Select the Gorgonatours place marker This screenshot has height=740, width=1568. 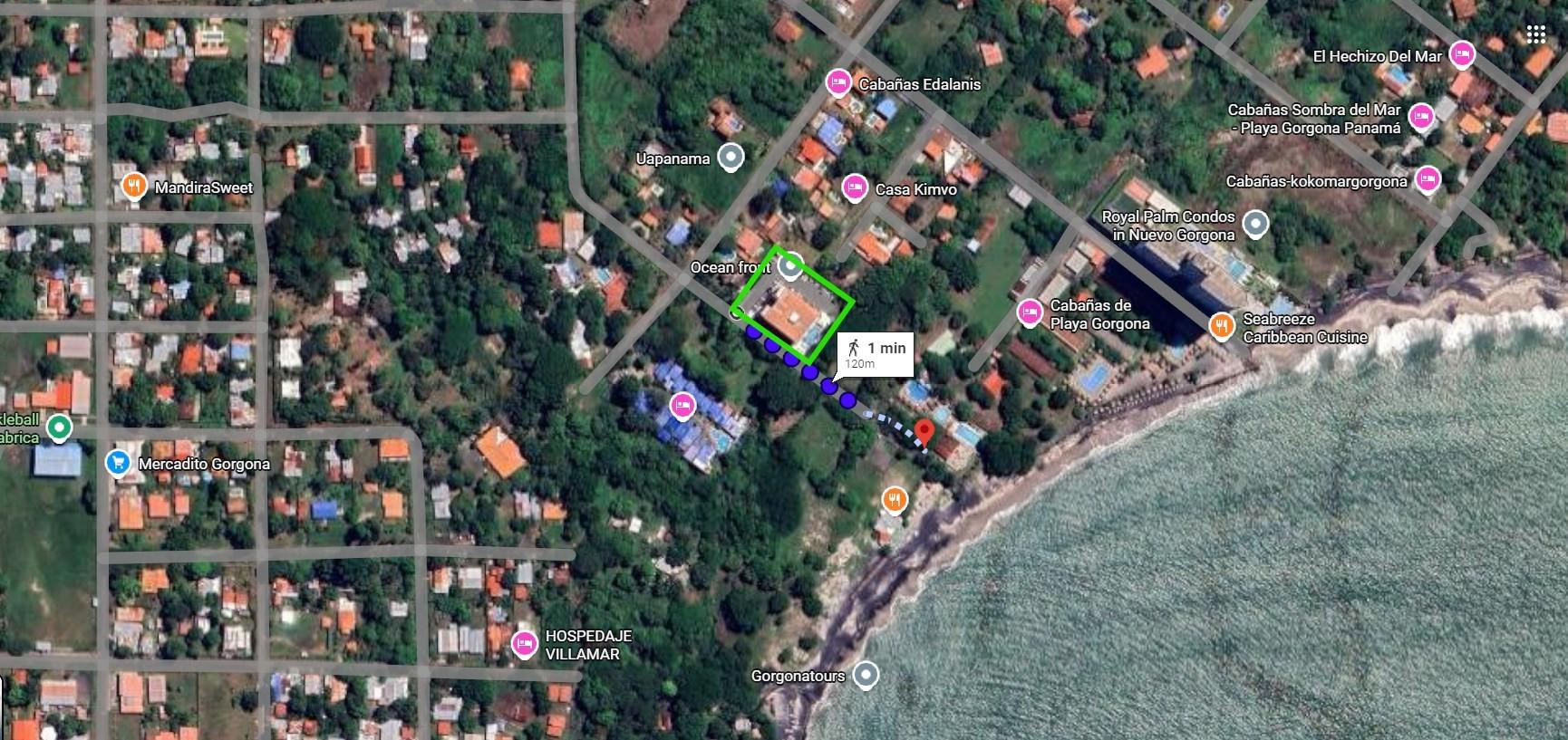[x=866, y=675]
